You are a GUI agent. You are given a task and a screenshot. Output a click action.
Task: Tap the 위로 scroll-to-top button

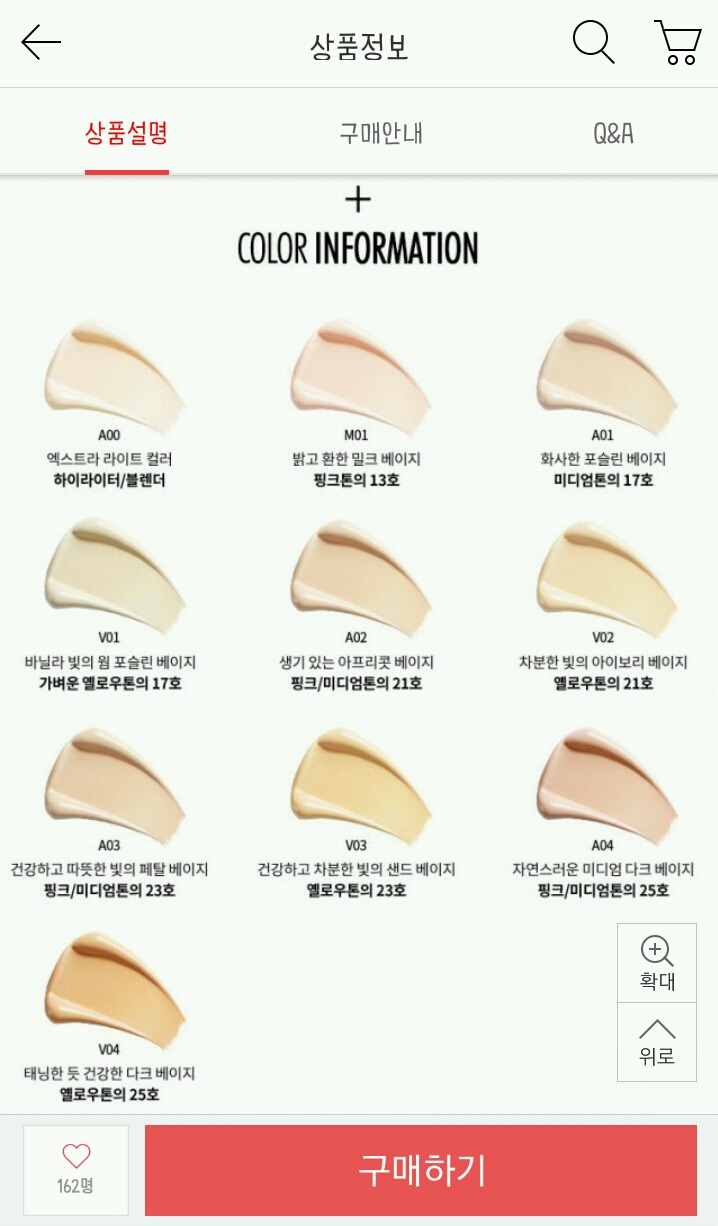pyautogui.click(x=657, y=1042)
